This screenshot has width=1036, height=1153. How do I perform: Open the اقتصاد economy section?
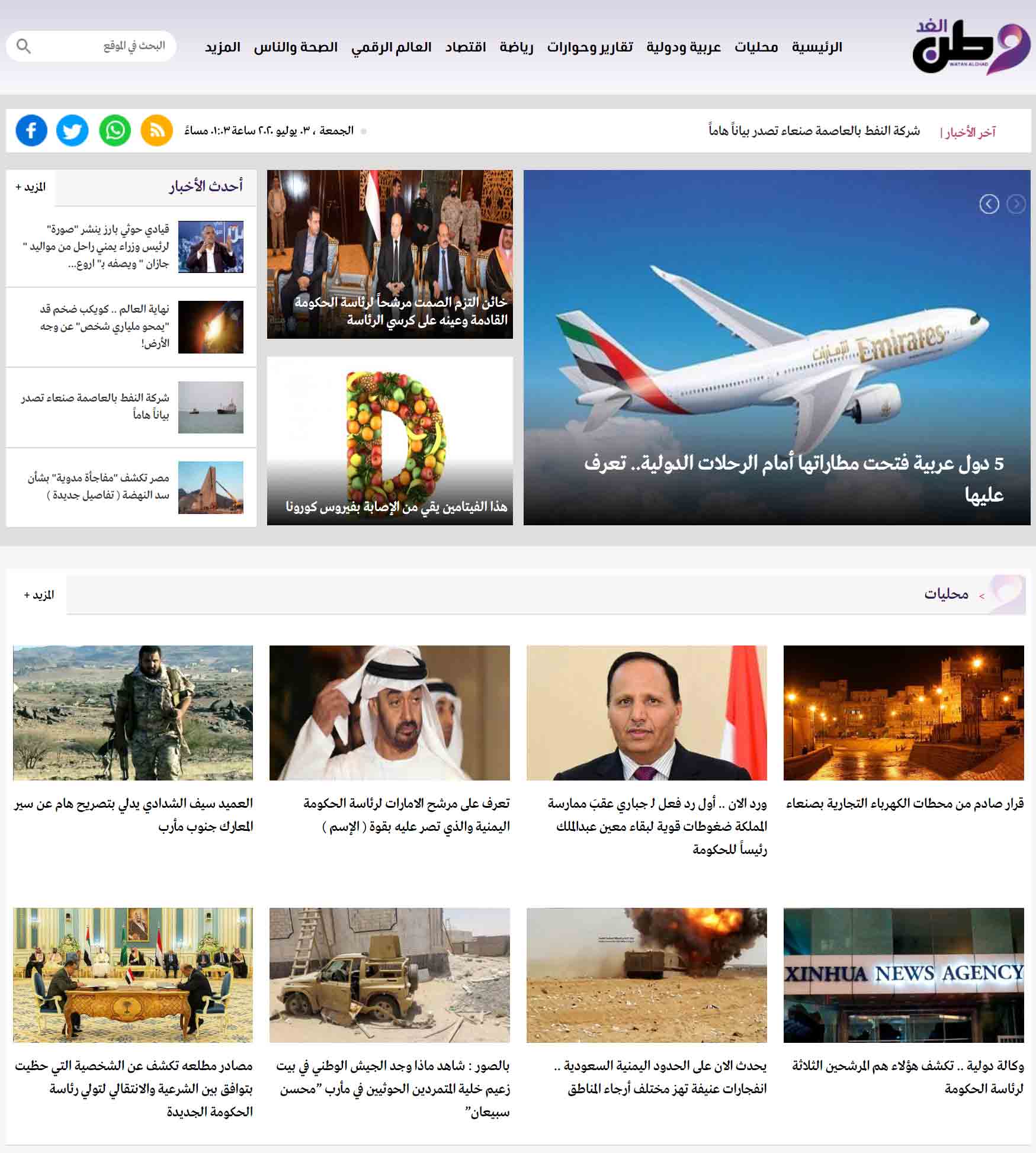(466, 47)
